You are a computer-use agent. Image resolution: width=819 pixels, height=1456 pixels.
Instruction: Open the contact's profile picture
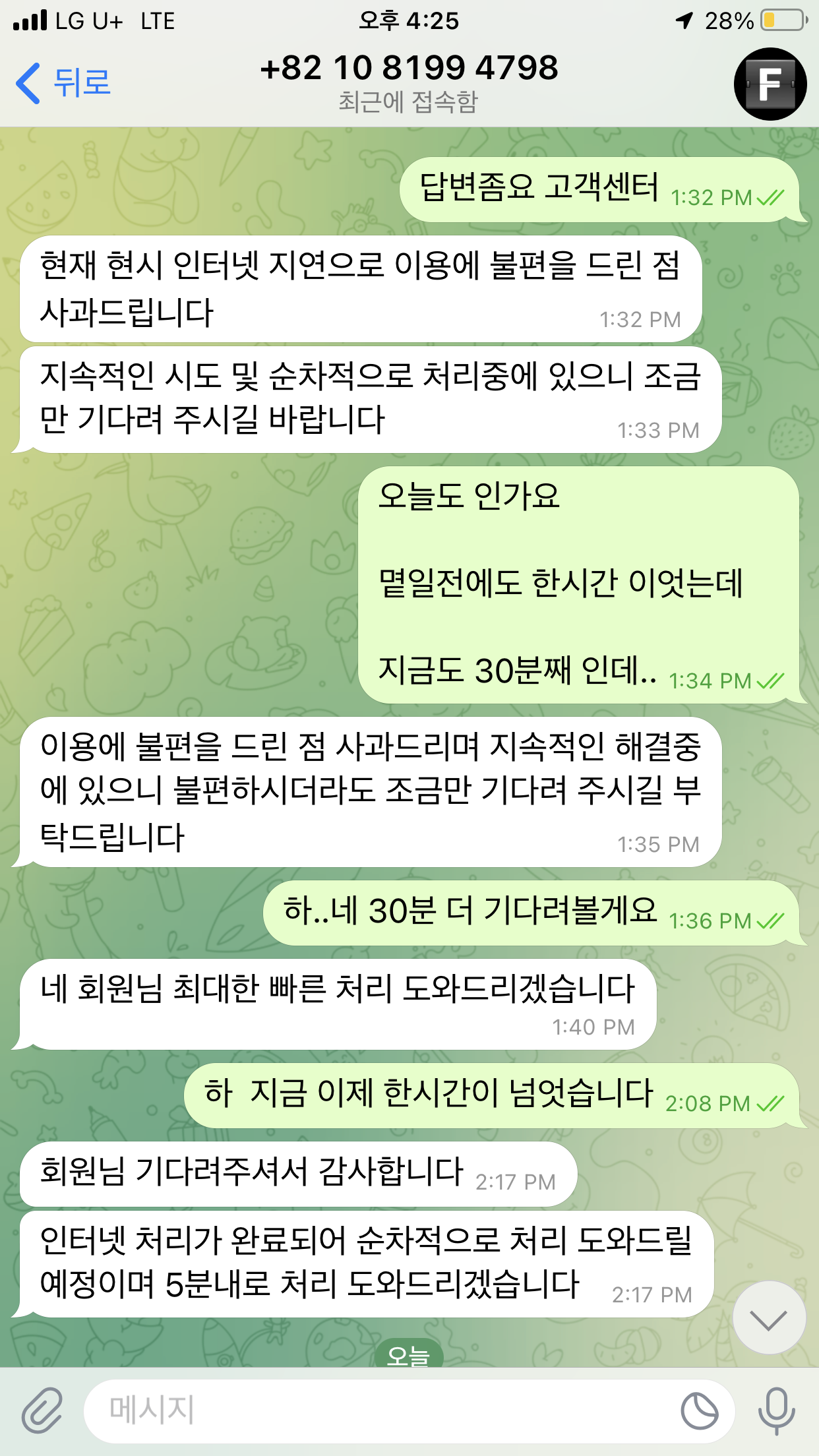click(x=770, y=84)
